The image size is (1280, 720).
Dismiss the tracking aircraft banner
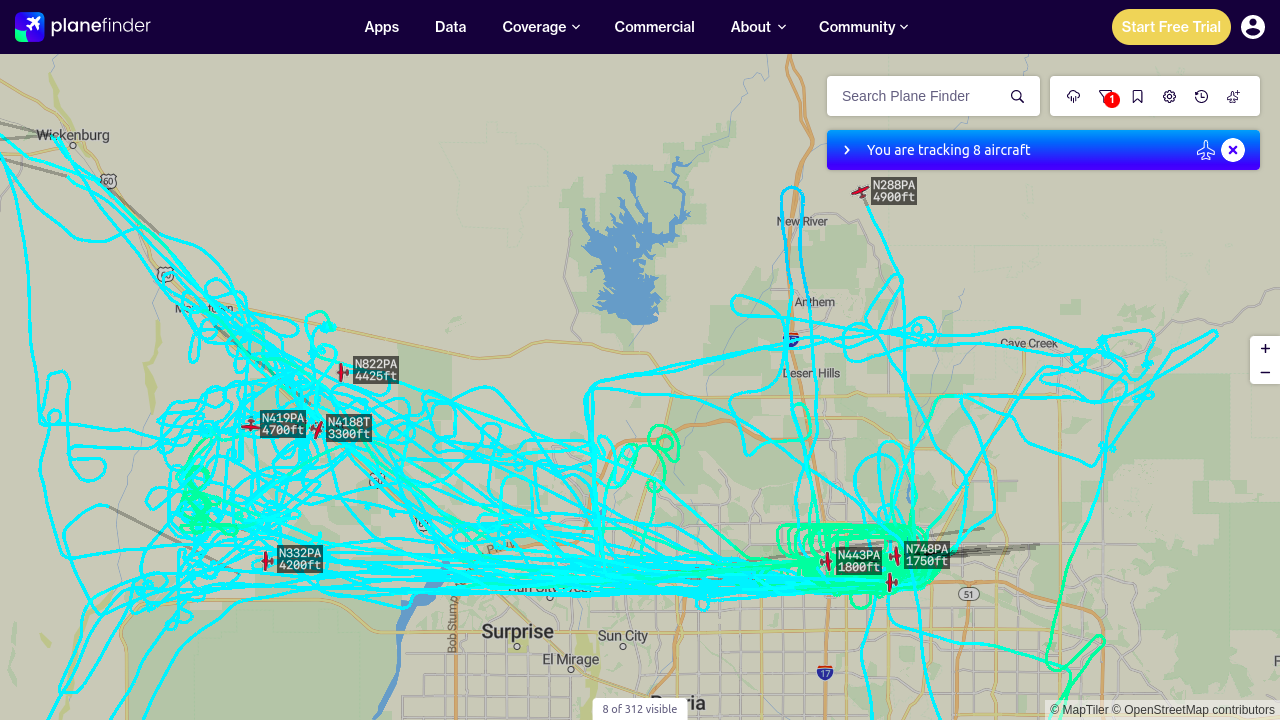1233,150
